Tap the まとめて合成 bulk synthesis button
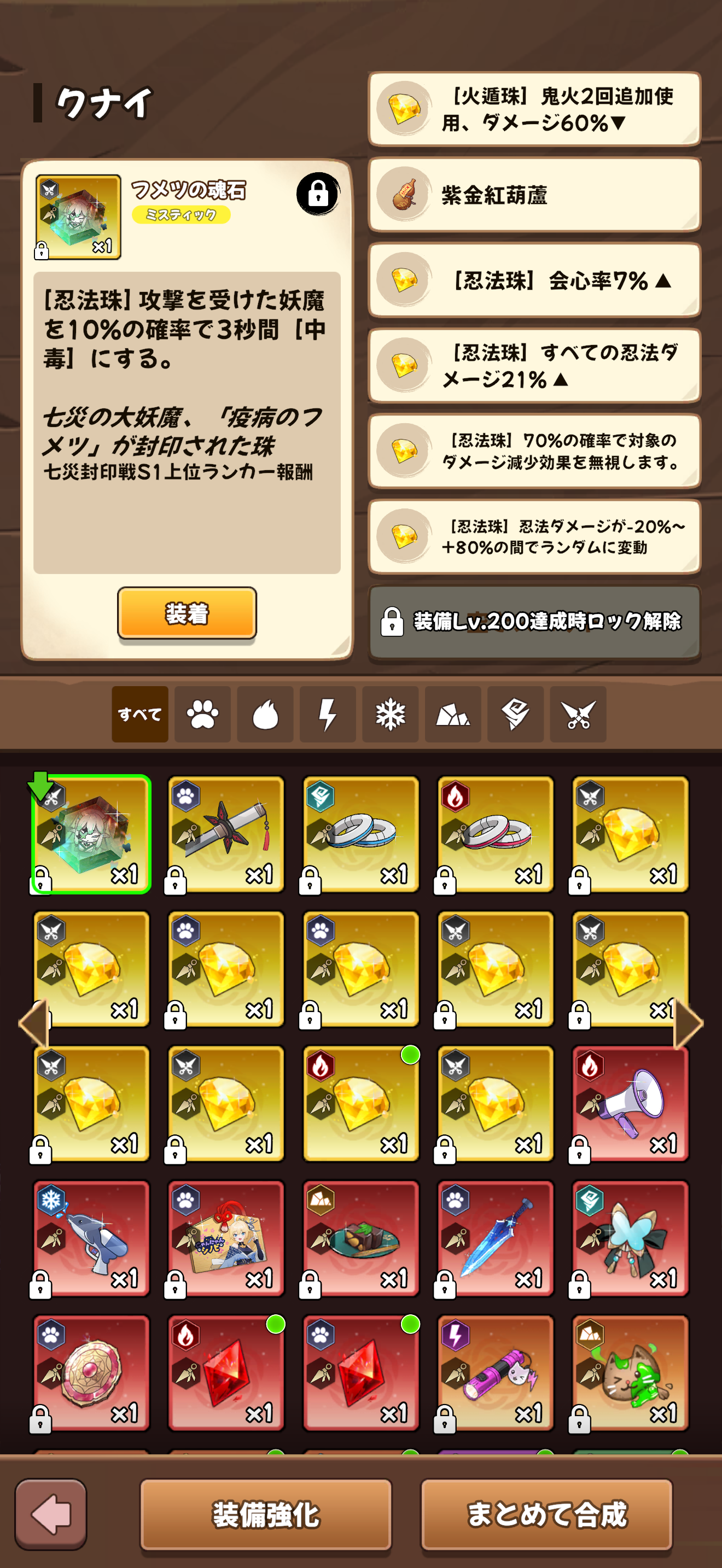 (546, 1514)
